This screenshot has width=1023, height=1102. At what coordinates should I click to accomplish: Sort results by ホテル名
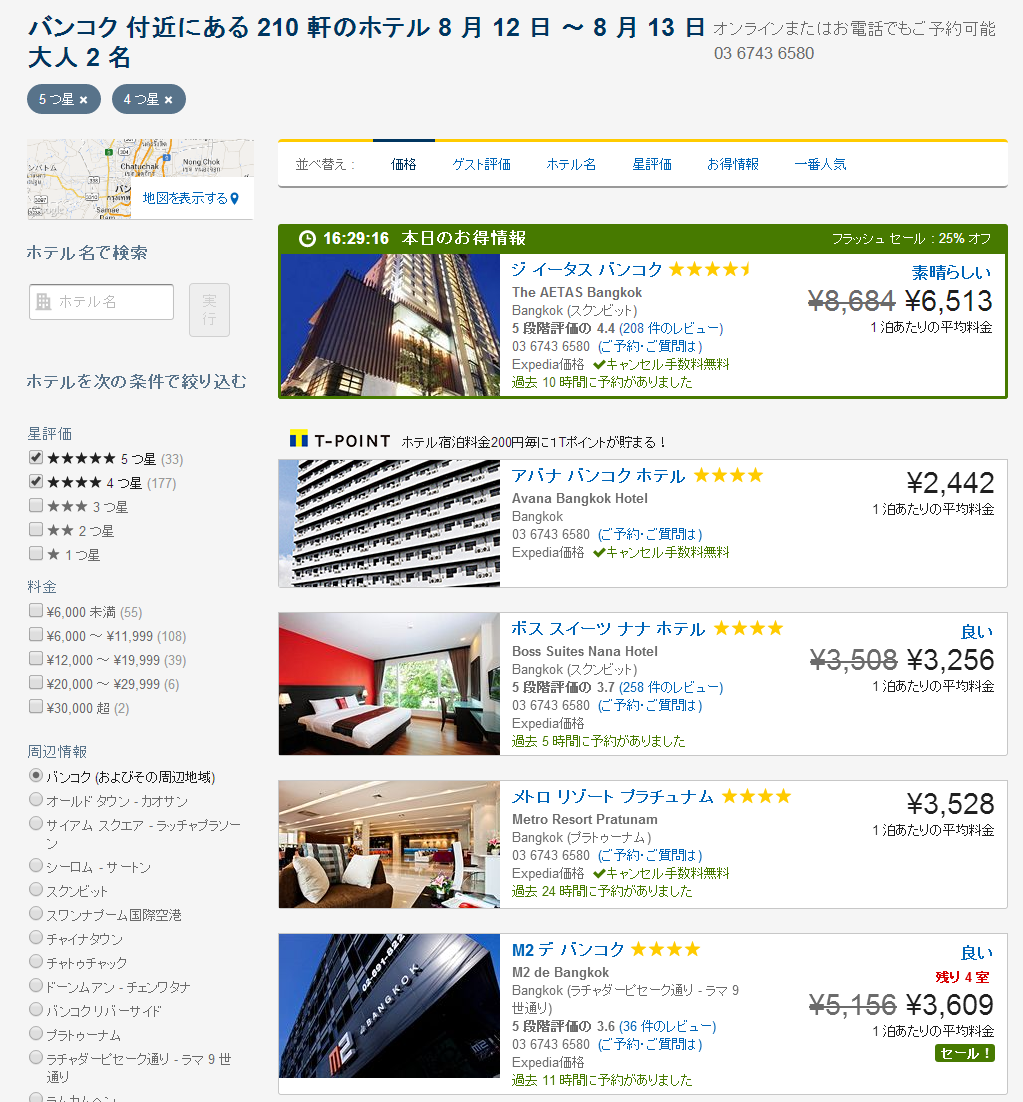click(x=571, y=164)
